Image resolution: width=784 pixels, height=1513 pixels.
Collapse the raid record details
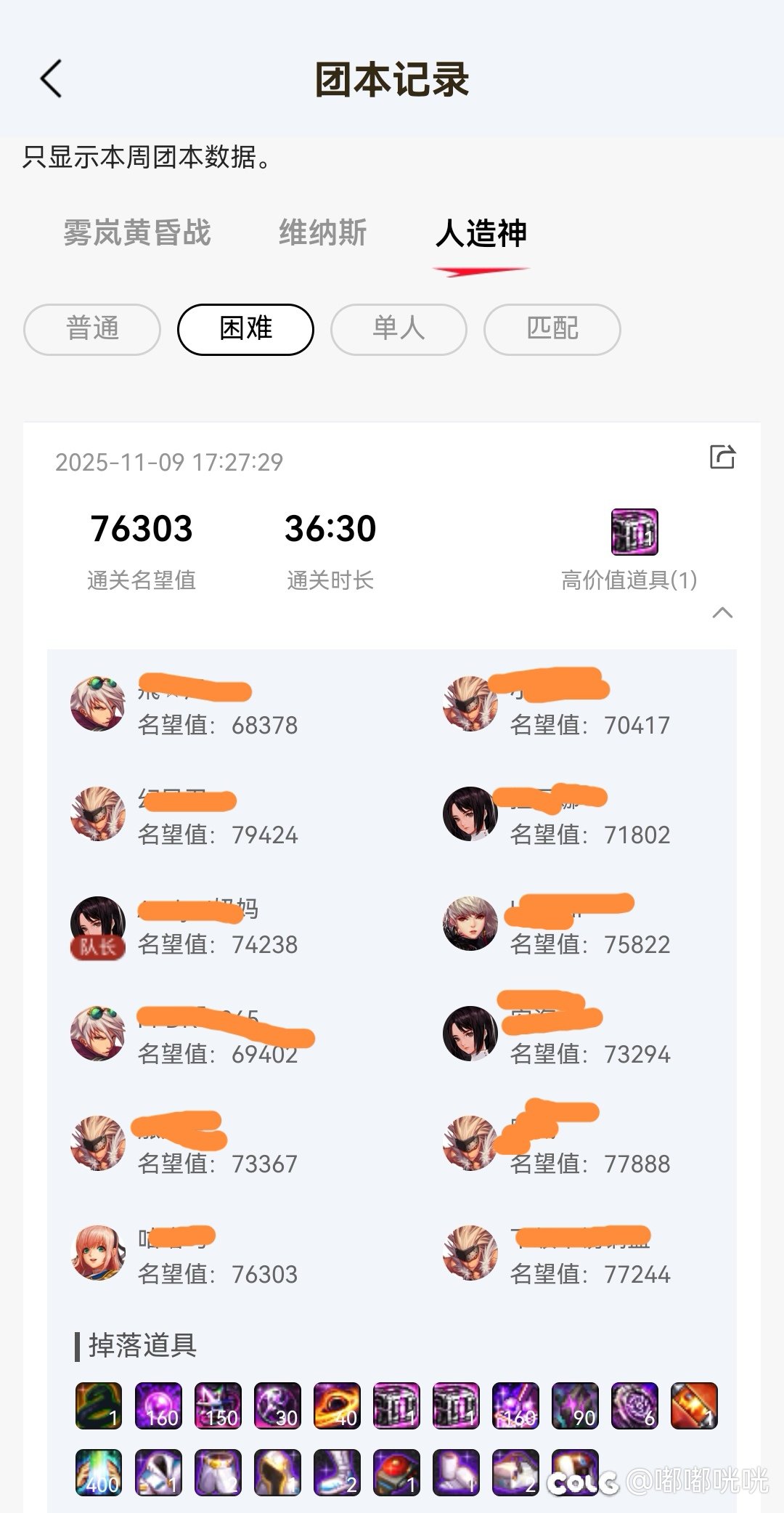pyautogui.click(x=722, y=612)
